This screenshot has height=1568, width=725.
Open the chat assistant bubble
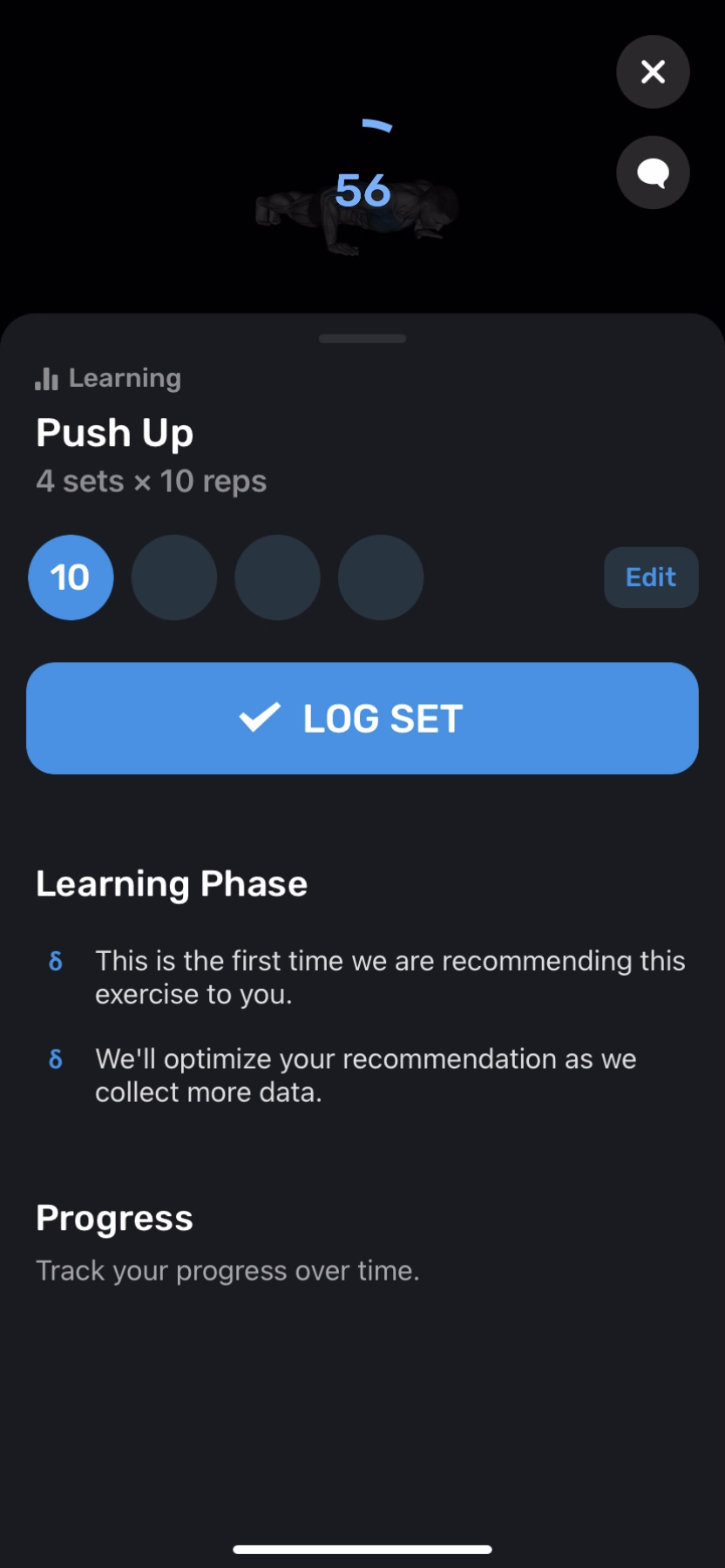click(653, 172)
